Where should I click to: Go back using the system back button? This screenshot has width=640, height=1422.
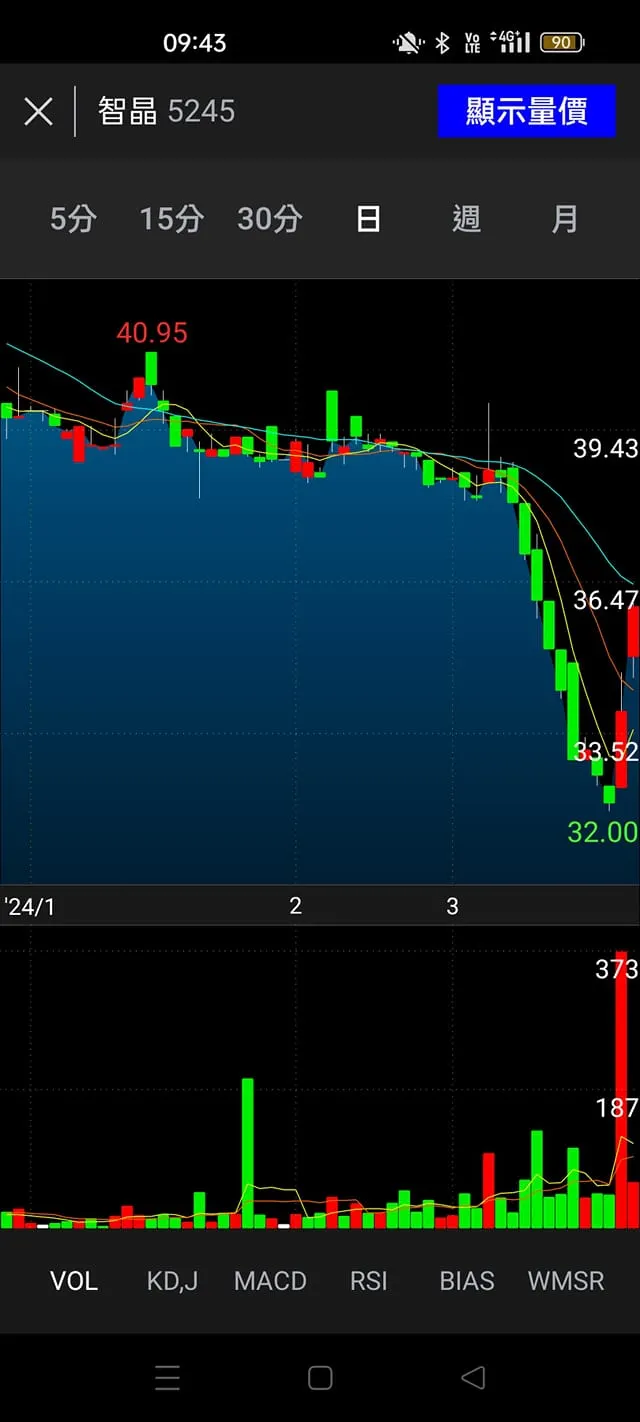(x=473, y=1378)
